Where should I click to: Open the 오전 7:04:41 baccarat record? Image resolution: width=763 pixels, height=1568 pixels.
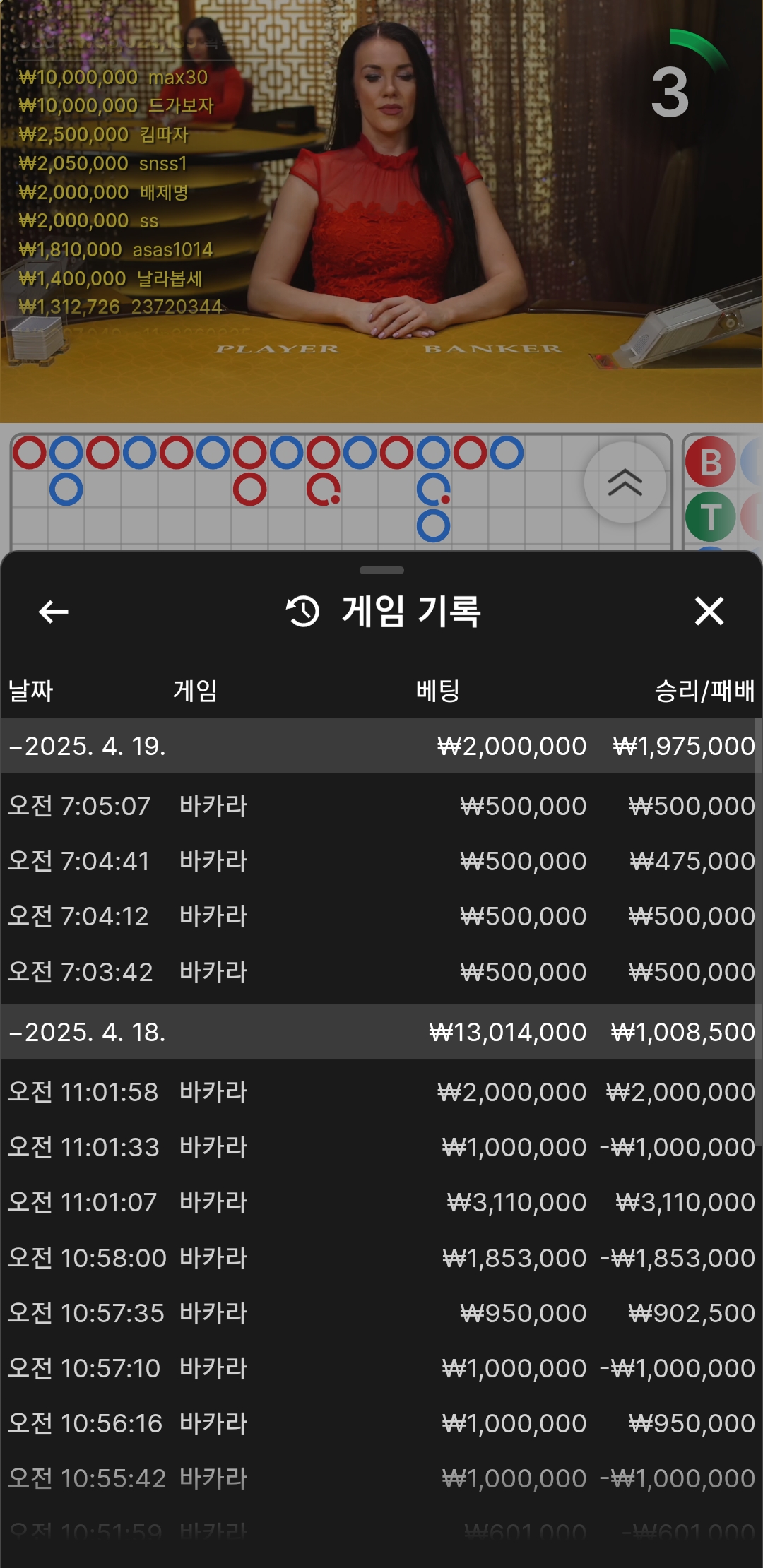tap(381, 861)
